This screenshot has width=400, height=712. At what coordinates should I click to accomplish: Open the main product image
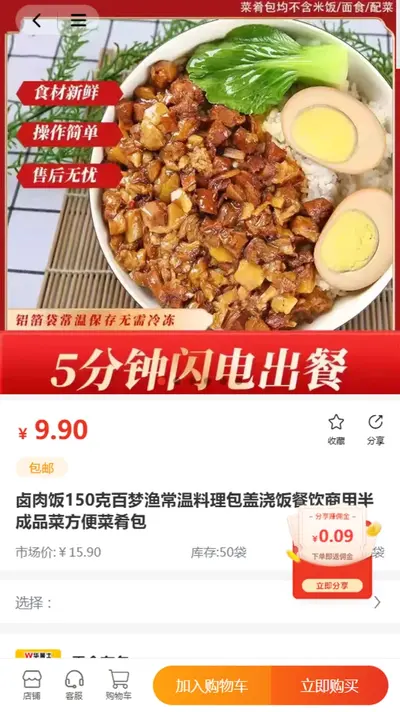[x=200, y=197]
